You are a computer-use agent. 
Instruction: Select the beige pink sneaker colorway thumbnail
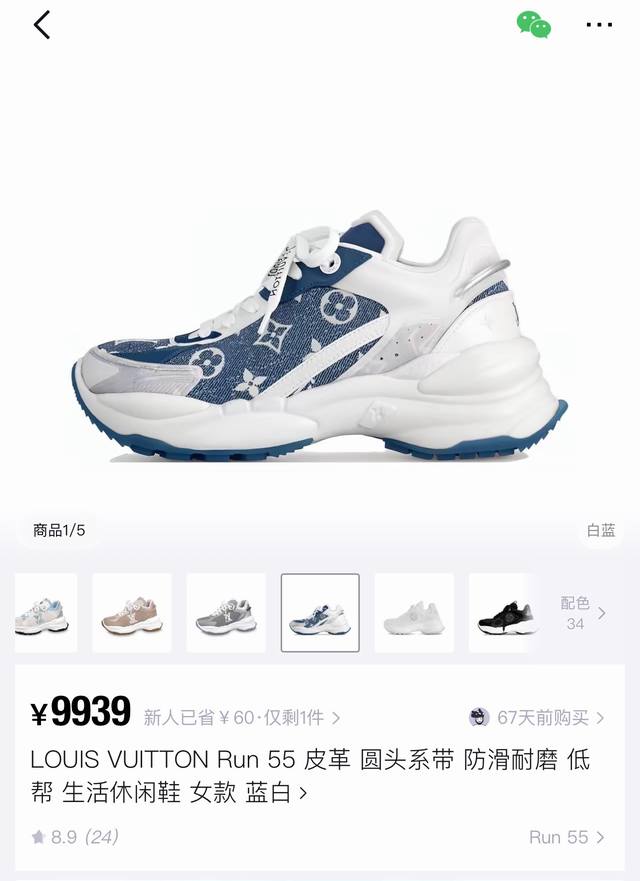coord(131,613)
